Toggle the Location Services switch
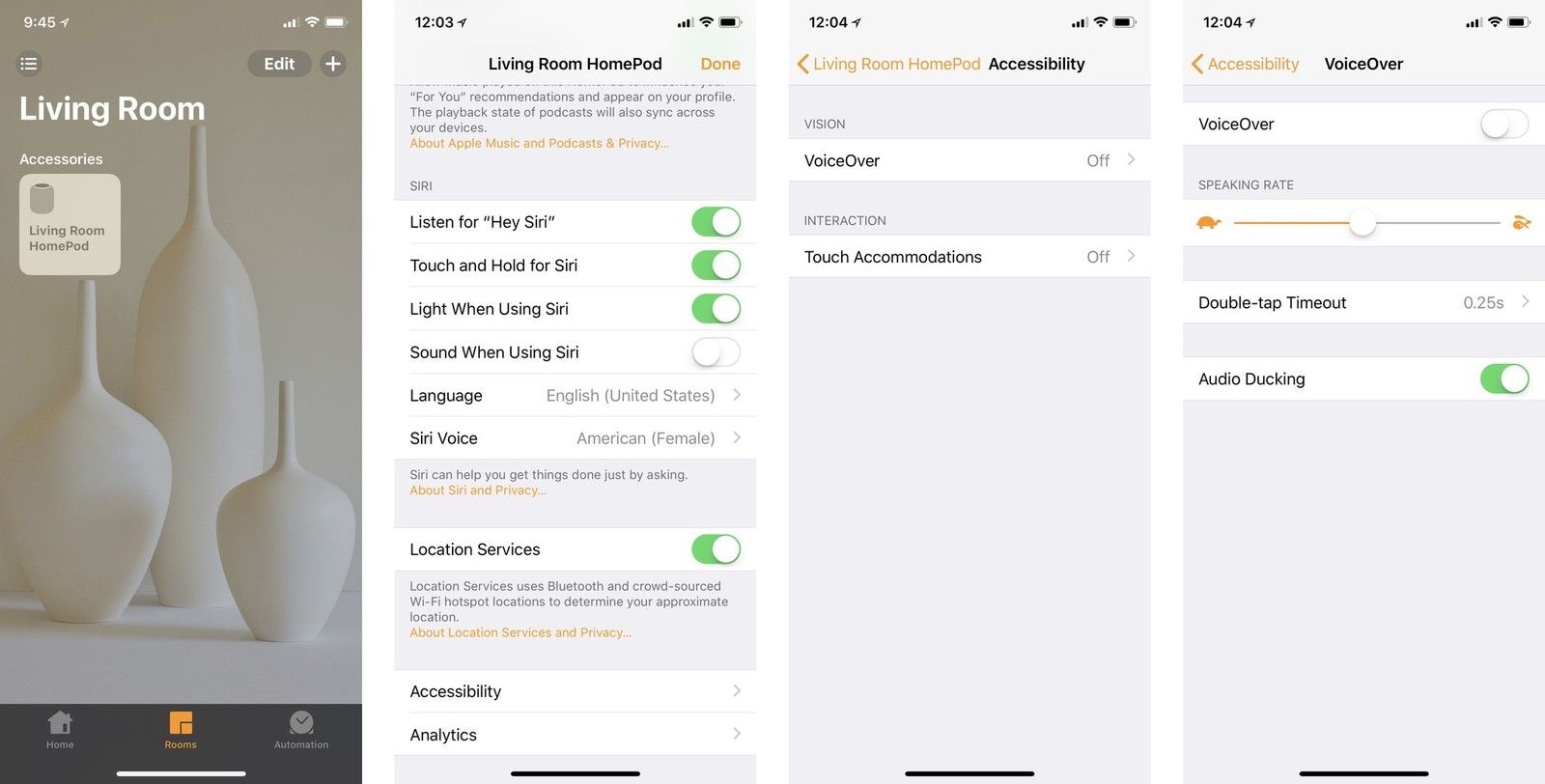The image size is (1545, 784). pos(716,549)
